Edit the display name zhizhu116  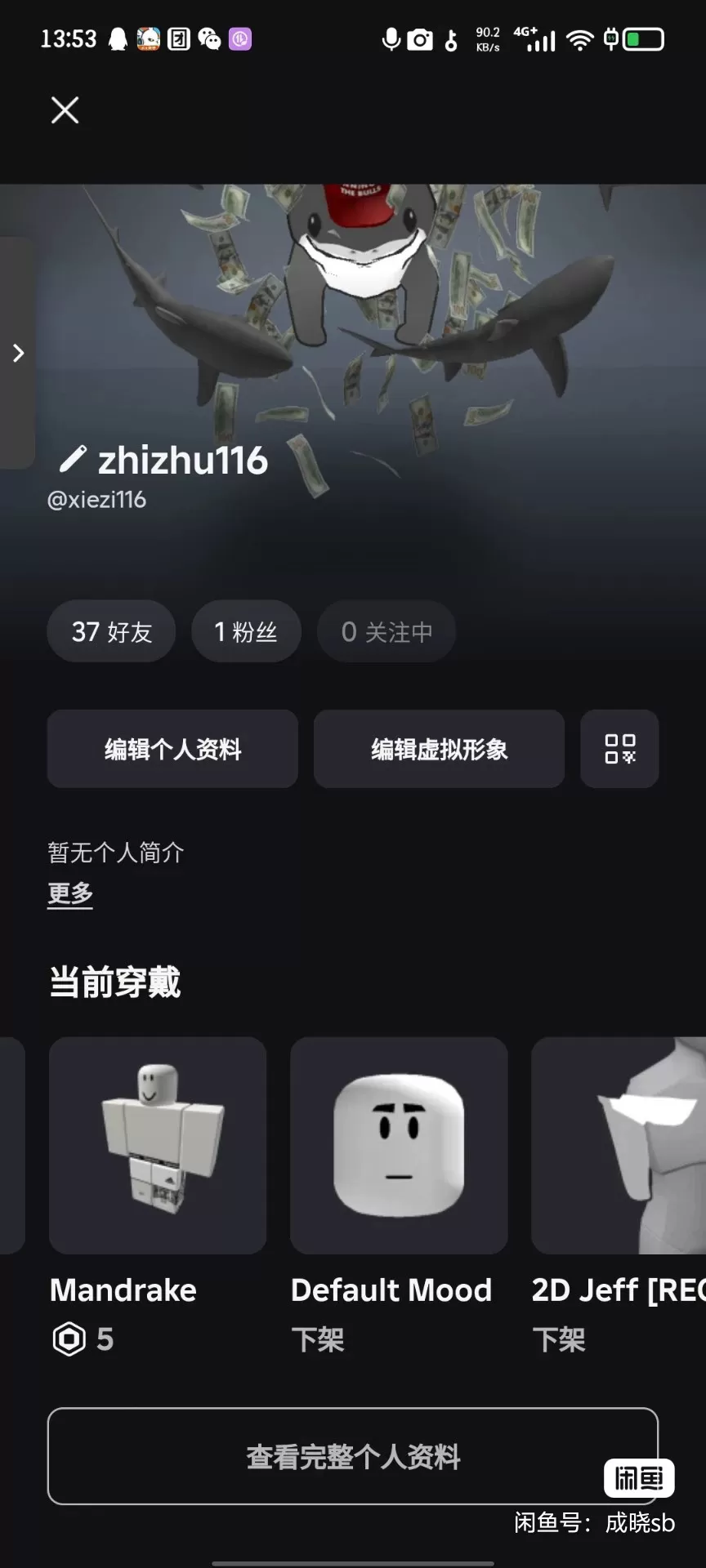pos(73,459)
